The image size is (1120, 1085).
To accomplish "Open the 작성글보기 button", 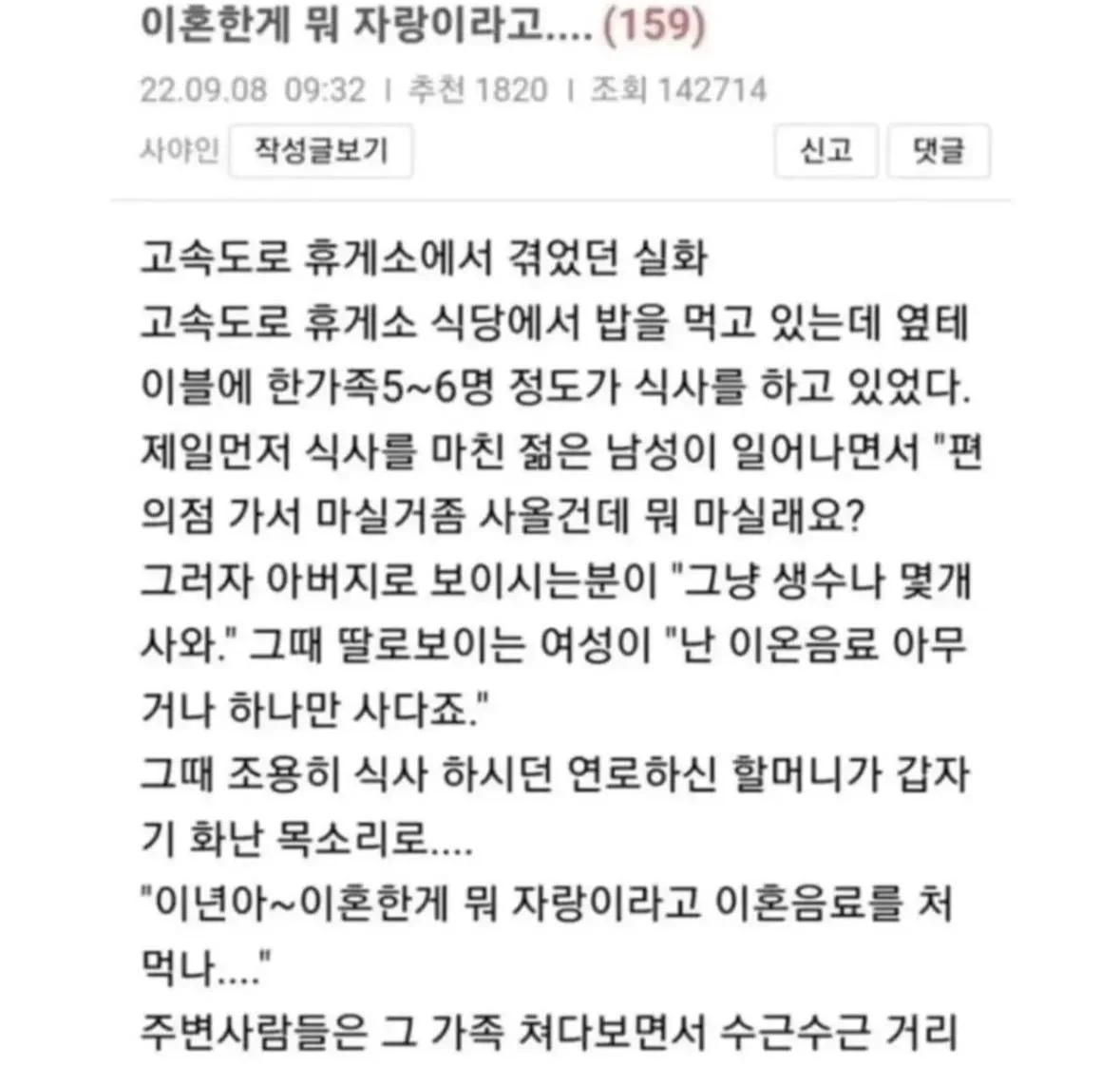I will (321, 150).
